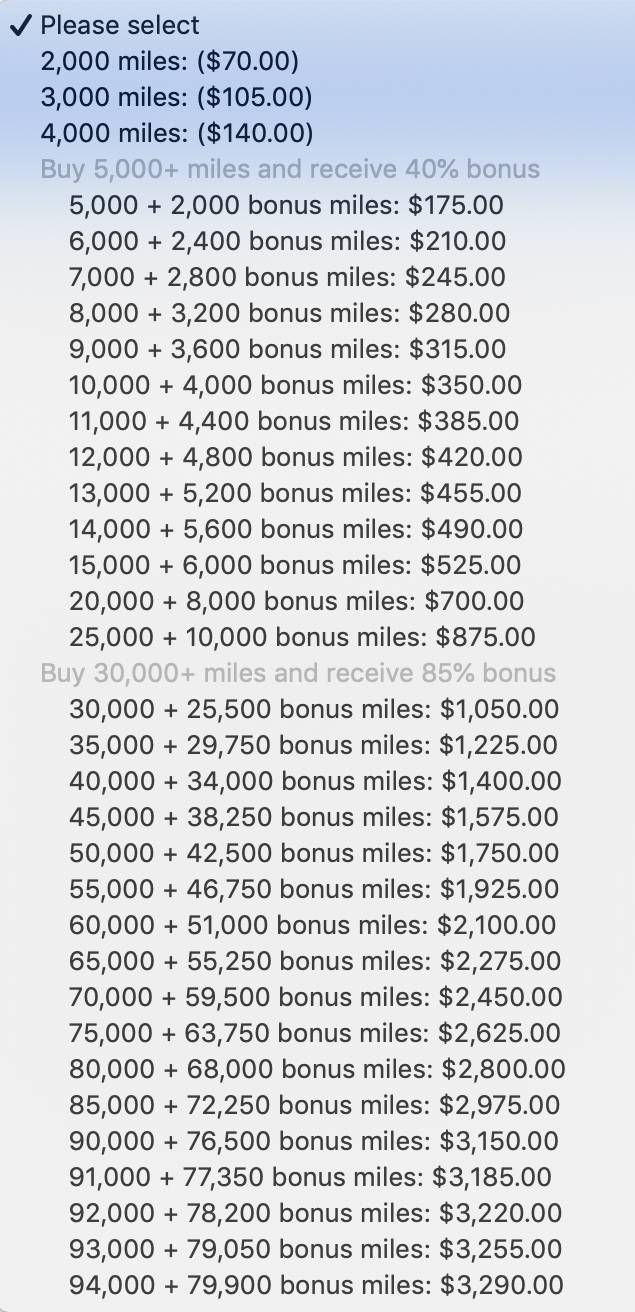Choose 20,000 + 8,000 bonus miles
Screen dimensions: 635x1312
point(317,601)
